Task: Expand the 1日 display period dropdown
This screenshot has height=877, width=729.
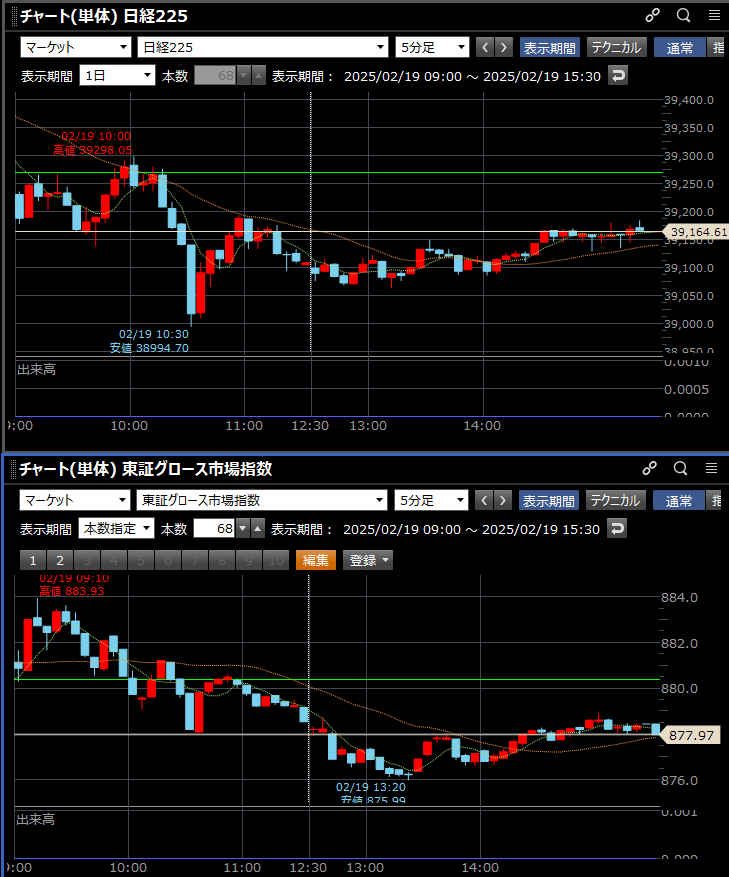Action: pos(118,75)
